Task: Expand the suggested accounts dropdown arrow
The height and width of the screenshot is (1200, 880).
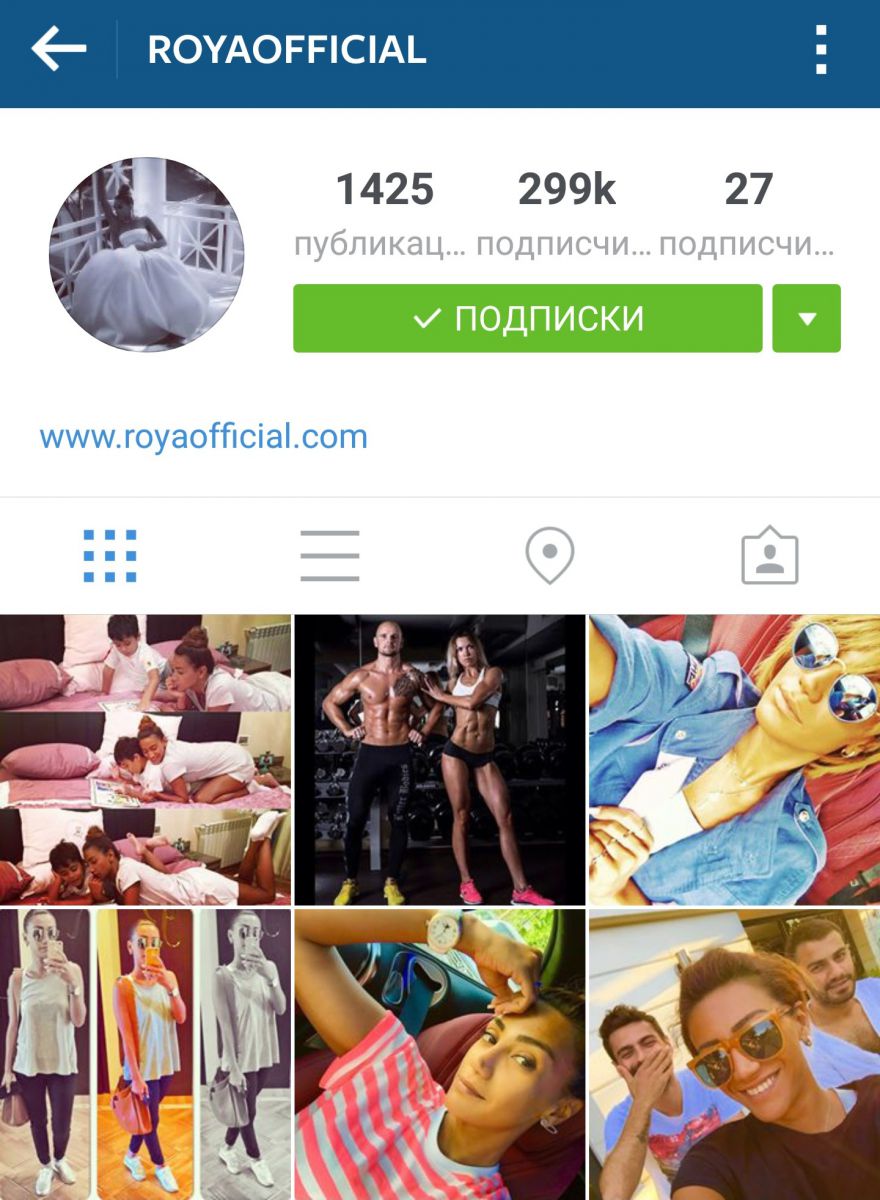Action: click(x=806, y=319)
